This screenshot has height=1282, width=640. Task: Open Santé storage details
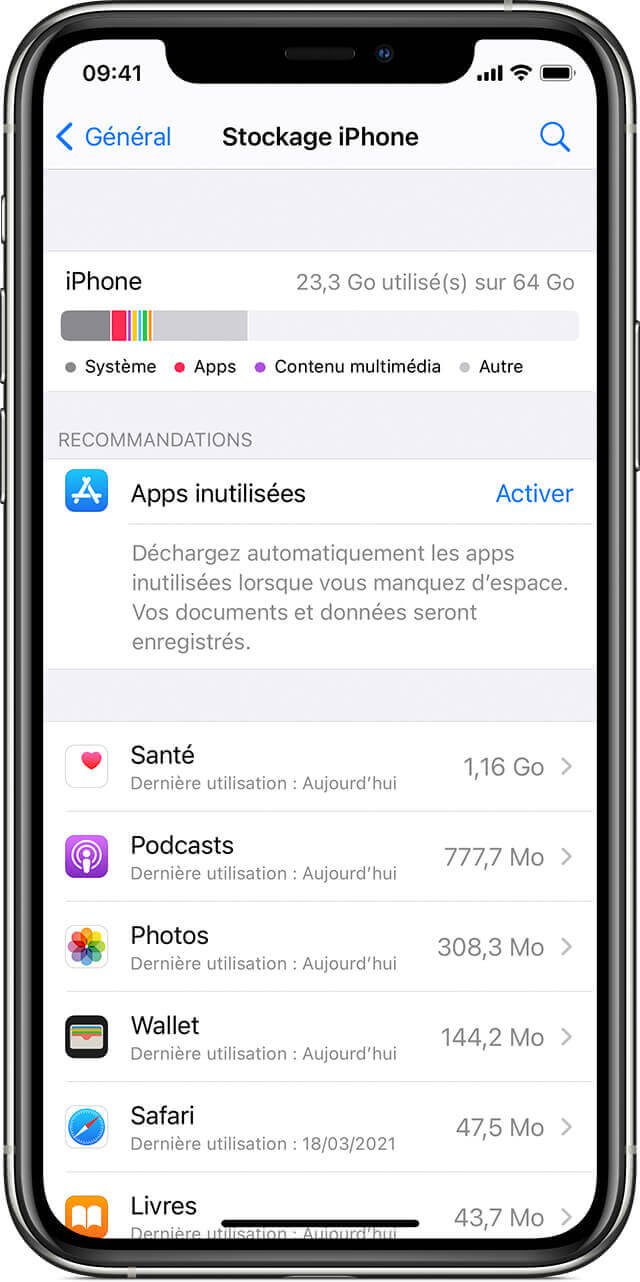pos(319,766)
